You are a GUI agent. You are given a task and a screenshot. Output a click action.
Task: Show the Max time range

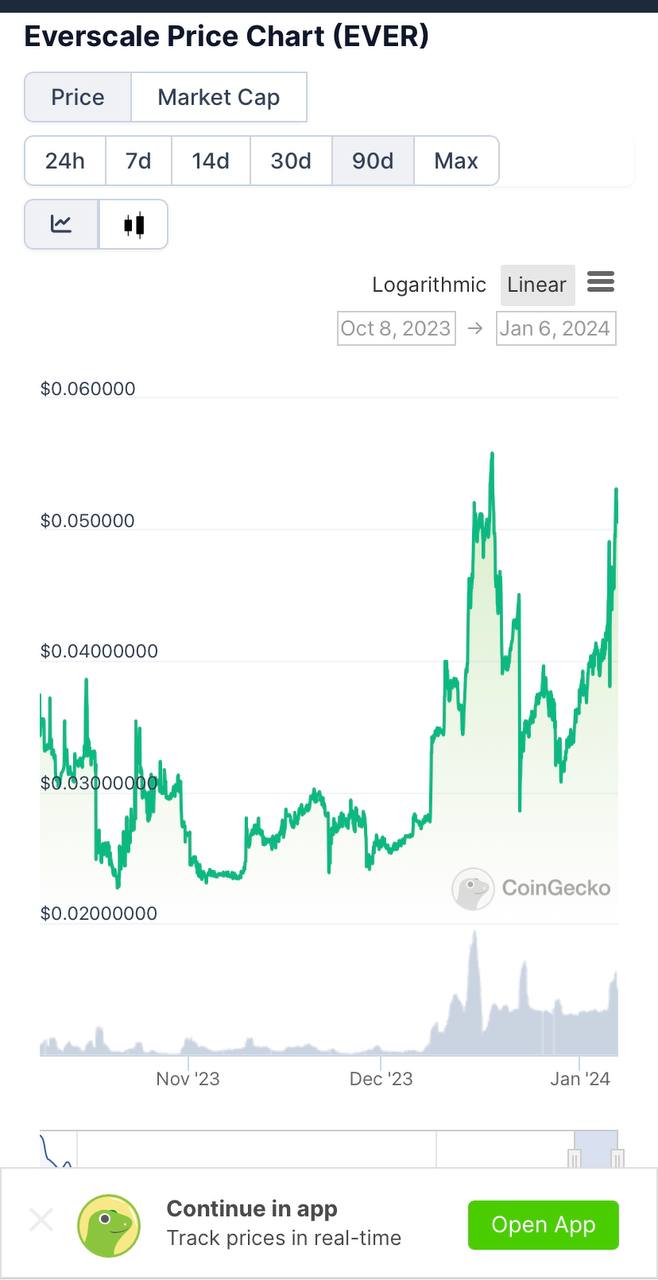[x=456, y=161]
